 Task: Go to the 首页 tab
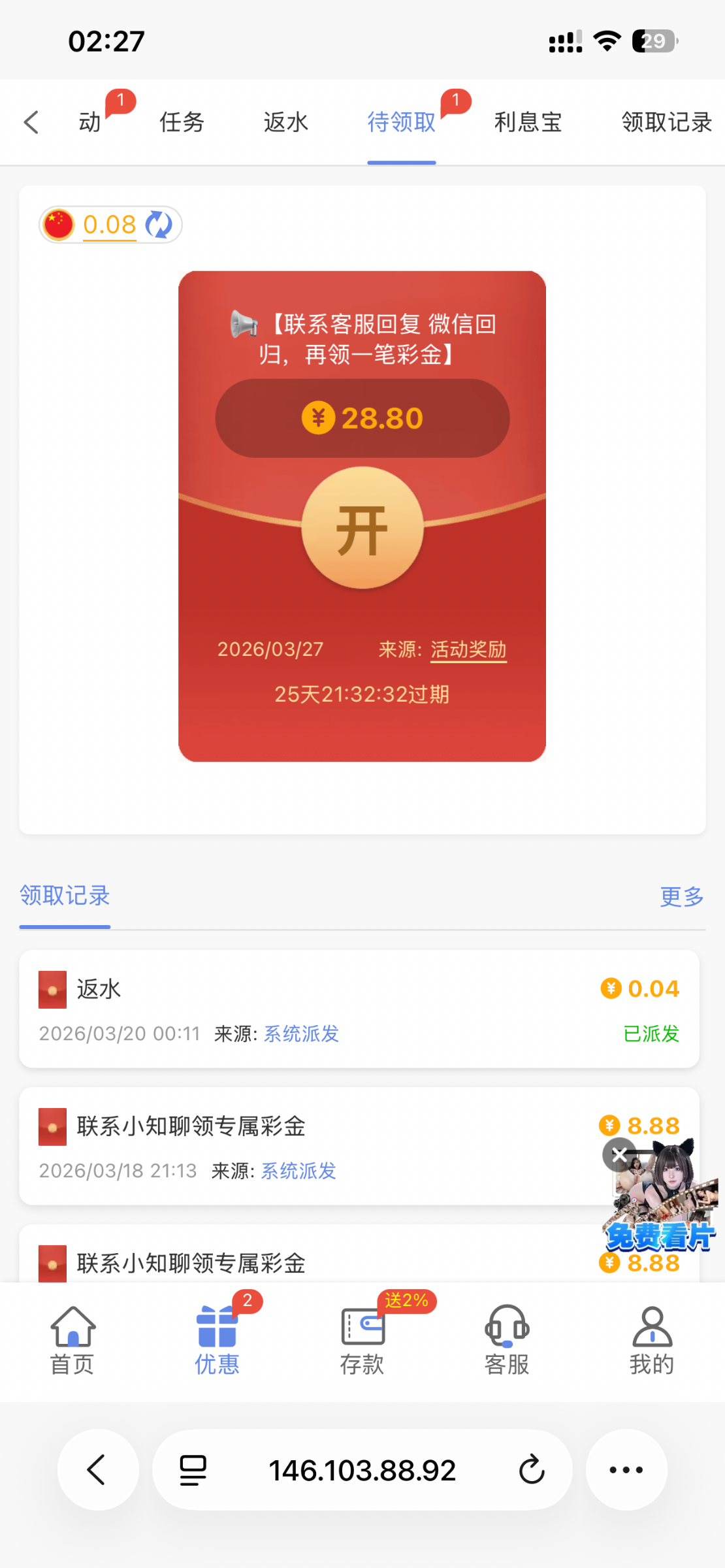click(72, 1341)
